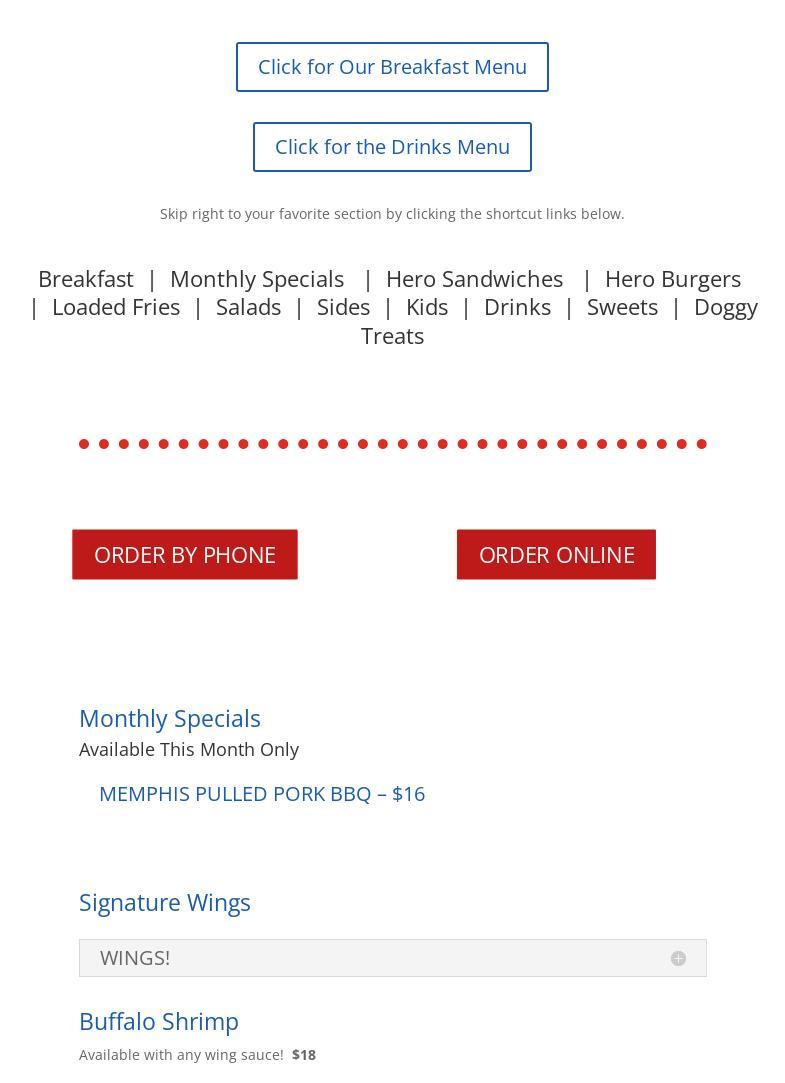
Task: Open the Salads shortcut link
Action: click(x=248, y=307)
